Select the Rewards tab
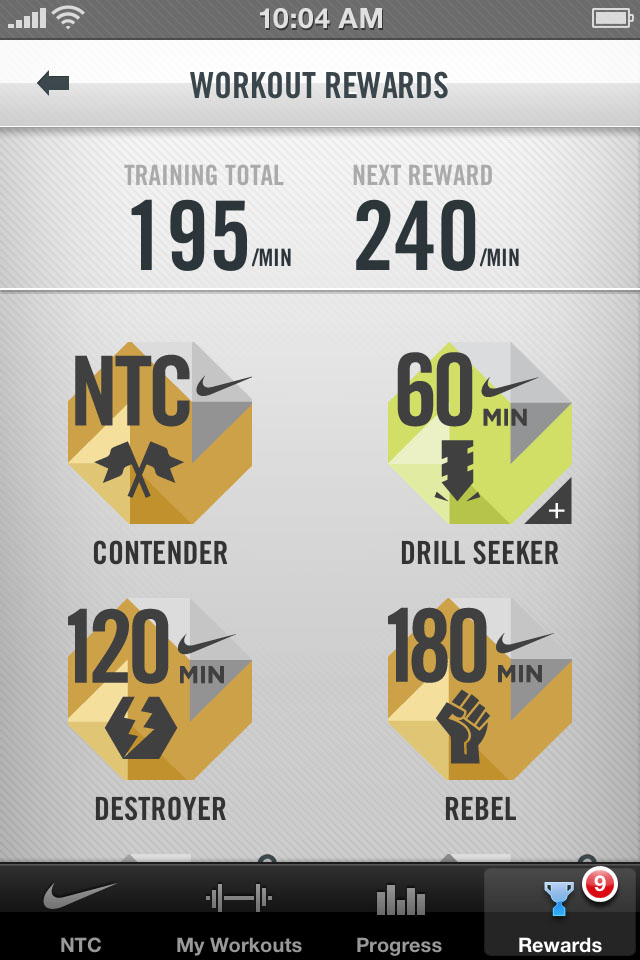640x960 pixels. 560,912
